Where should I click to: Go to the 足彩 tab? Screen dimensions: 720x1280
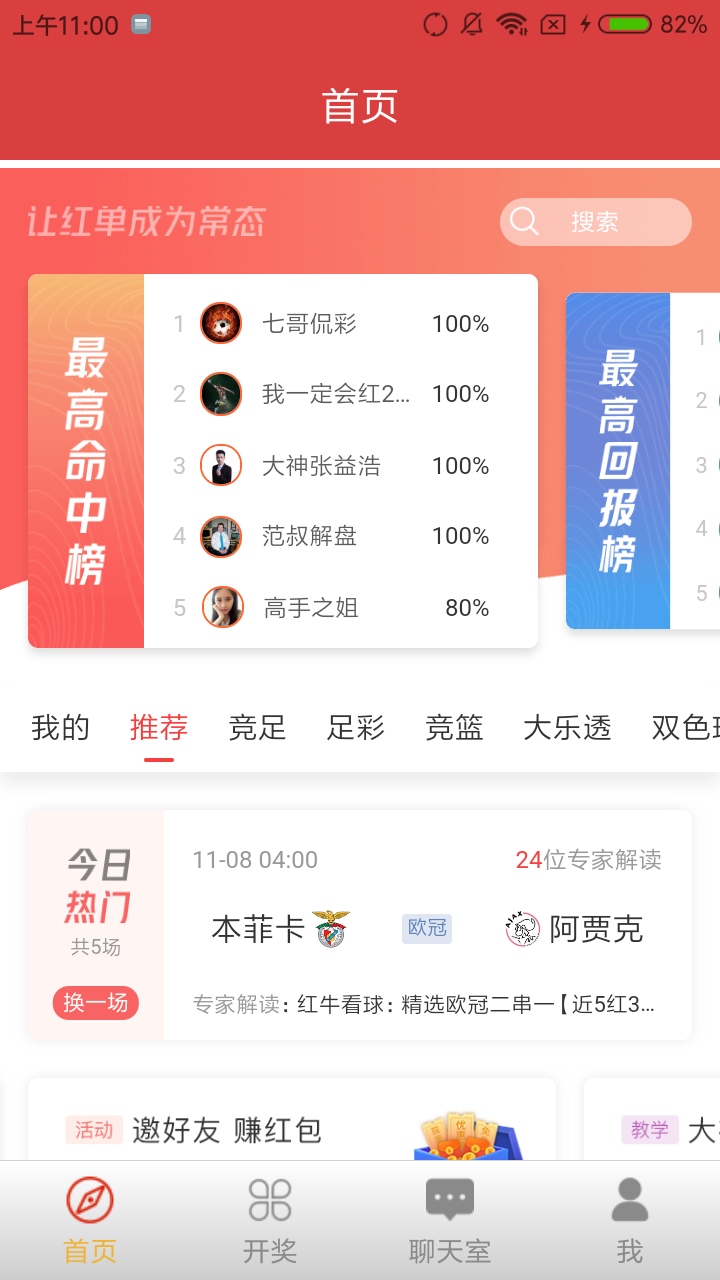click(355, 728)
